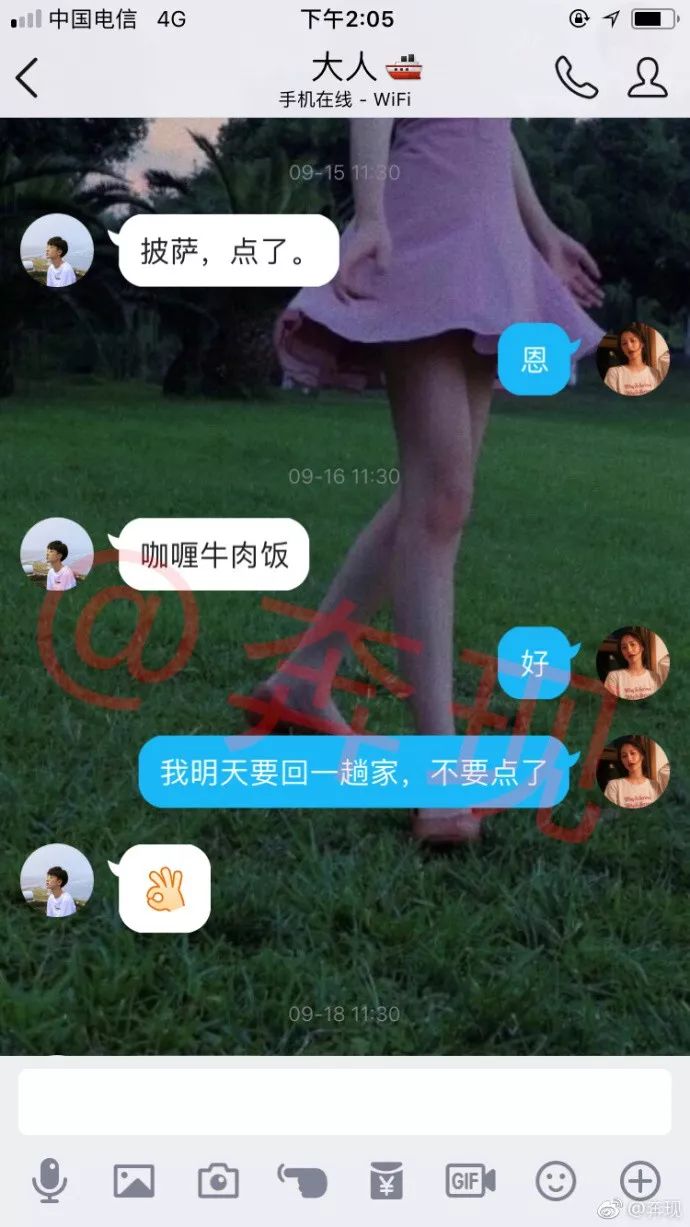690x1227 pixels.
Task: Open the GIF picker
Action: pyautogui.click(x=471, y=1181)
